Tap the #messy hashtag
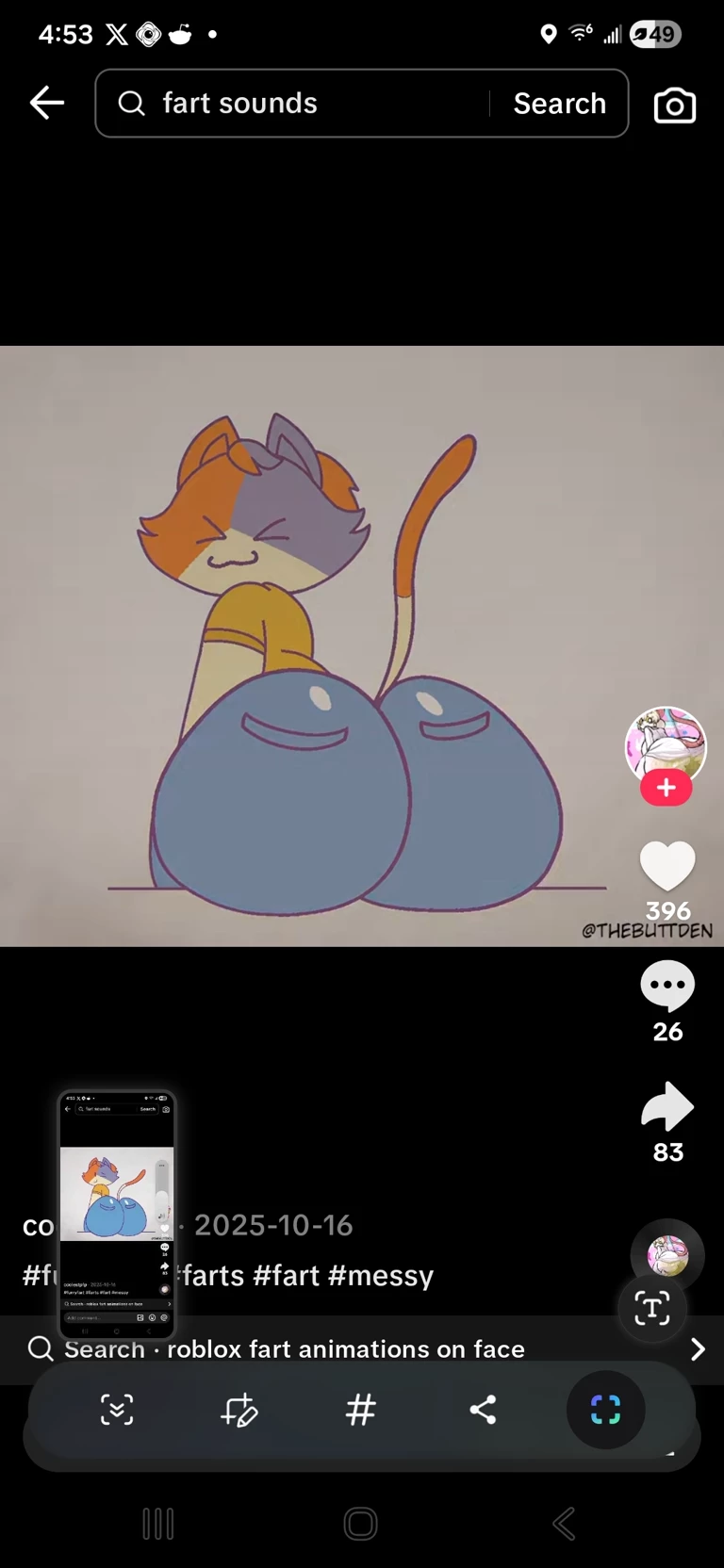This screenshot has width=724, height=1568. tap(381, 1275)
